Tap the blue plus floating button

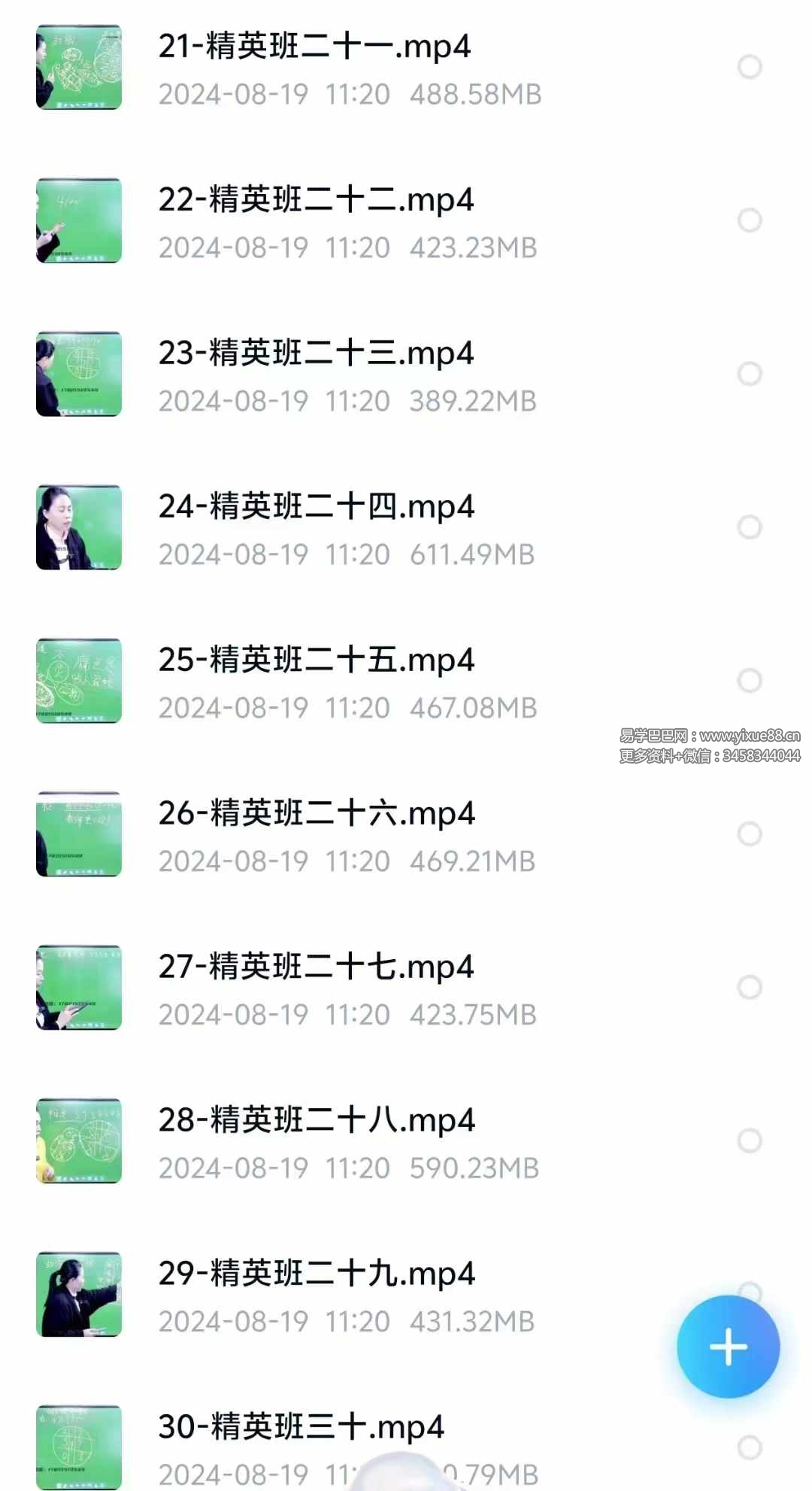(x=727, y=1347)
